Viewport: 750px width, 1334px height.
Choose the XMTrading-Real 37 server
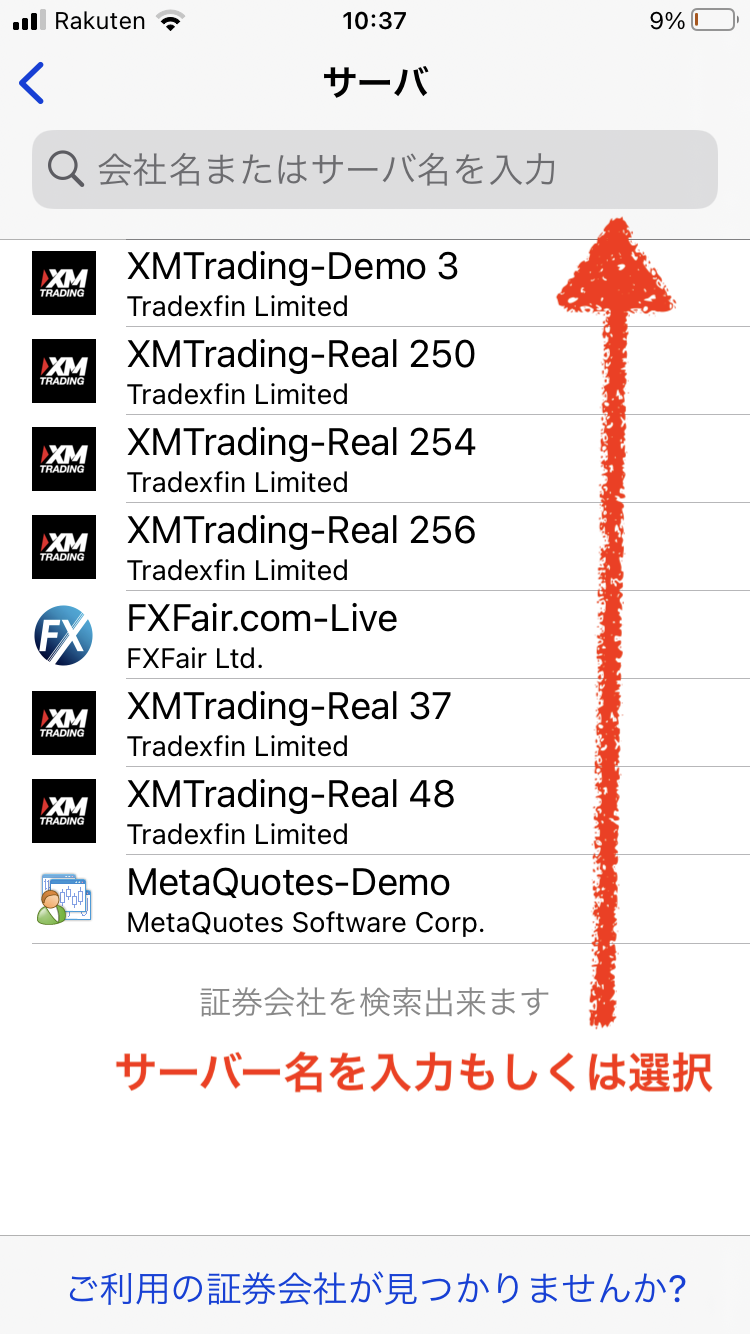tap(375, 723)
